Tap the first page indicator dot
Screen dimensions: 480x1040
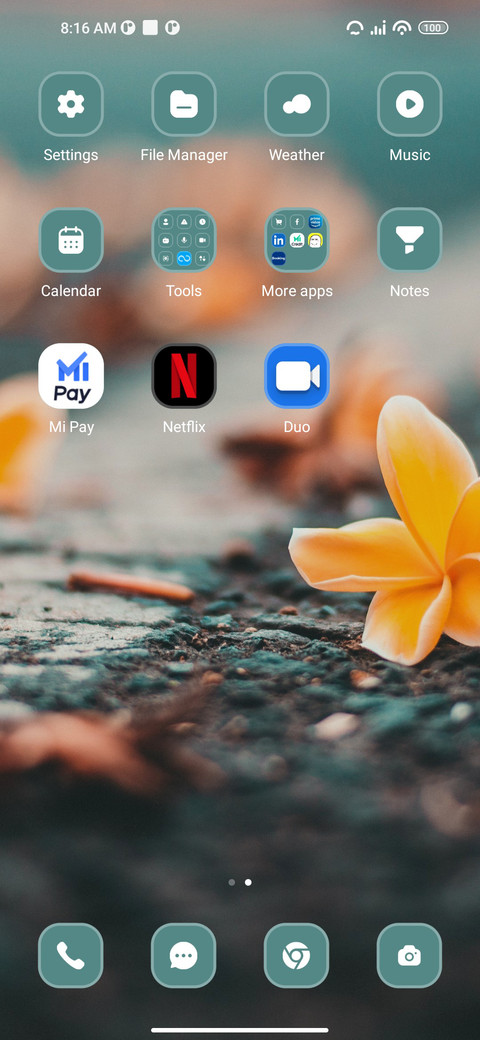(231, 882)
